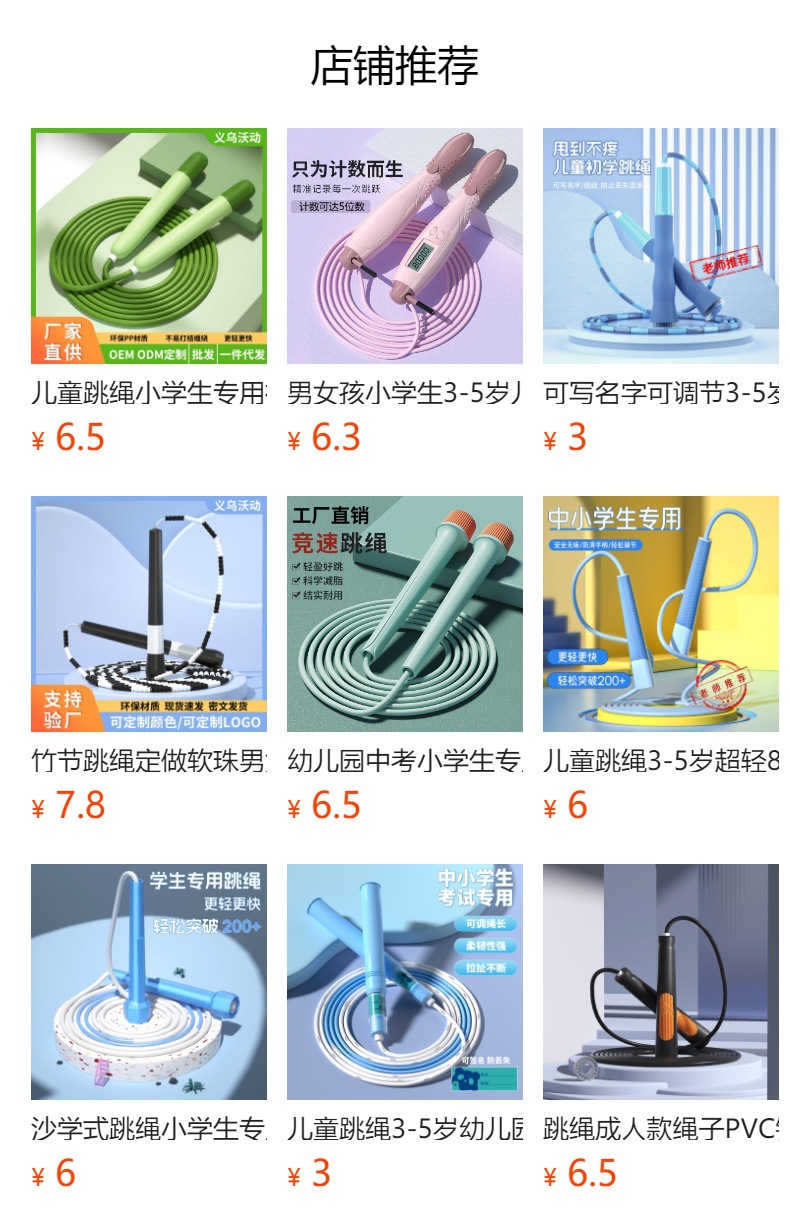Image resolution: width=790 pixels, height=1232 pixels.
Task: Open the 沙学式跳绳小学生专 listing
Action: [x=149, y=982]
